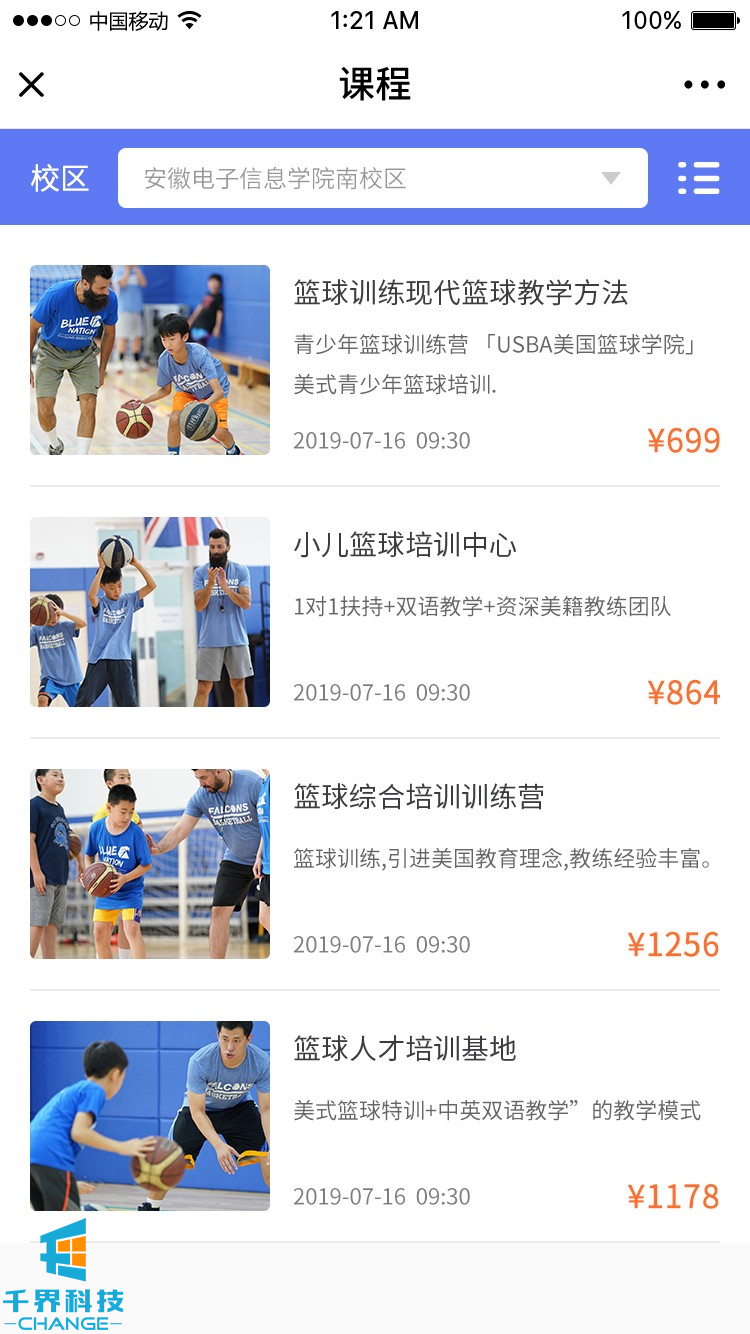Select the 篮球人才培训基地 course
The height and width of the screenshot is (1334, 750).
[x=405, y=1049]
